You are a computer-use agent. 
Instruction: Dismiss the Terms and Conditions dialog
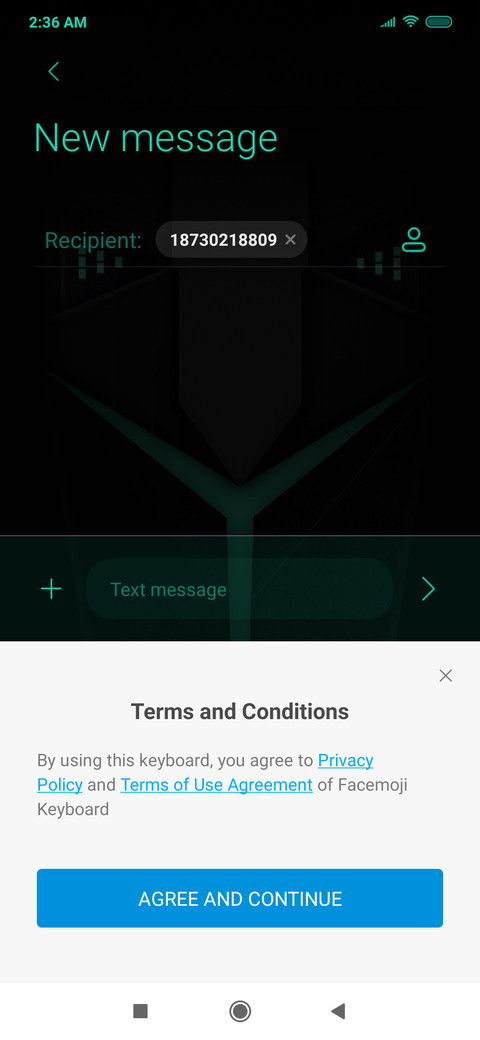446,675
